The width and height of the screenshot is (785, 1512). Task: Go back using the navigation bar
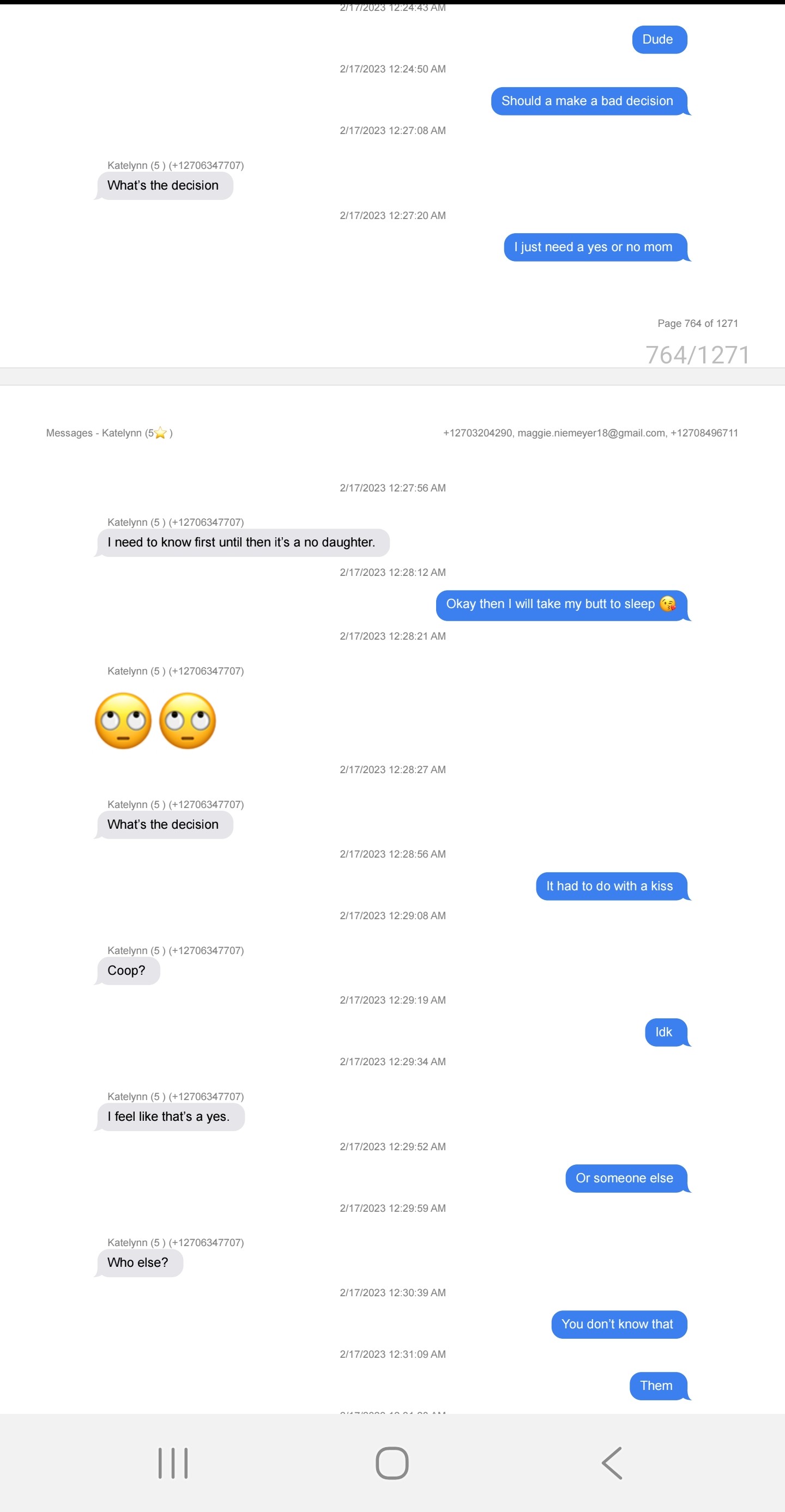pos(611,1463)
